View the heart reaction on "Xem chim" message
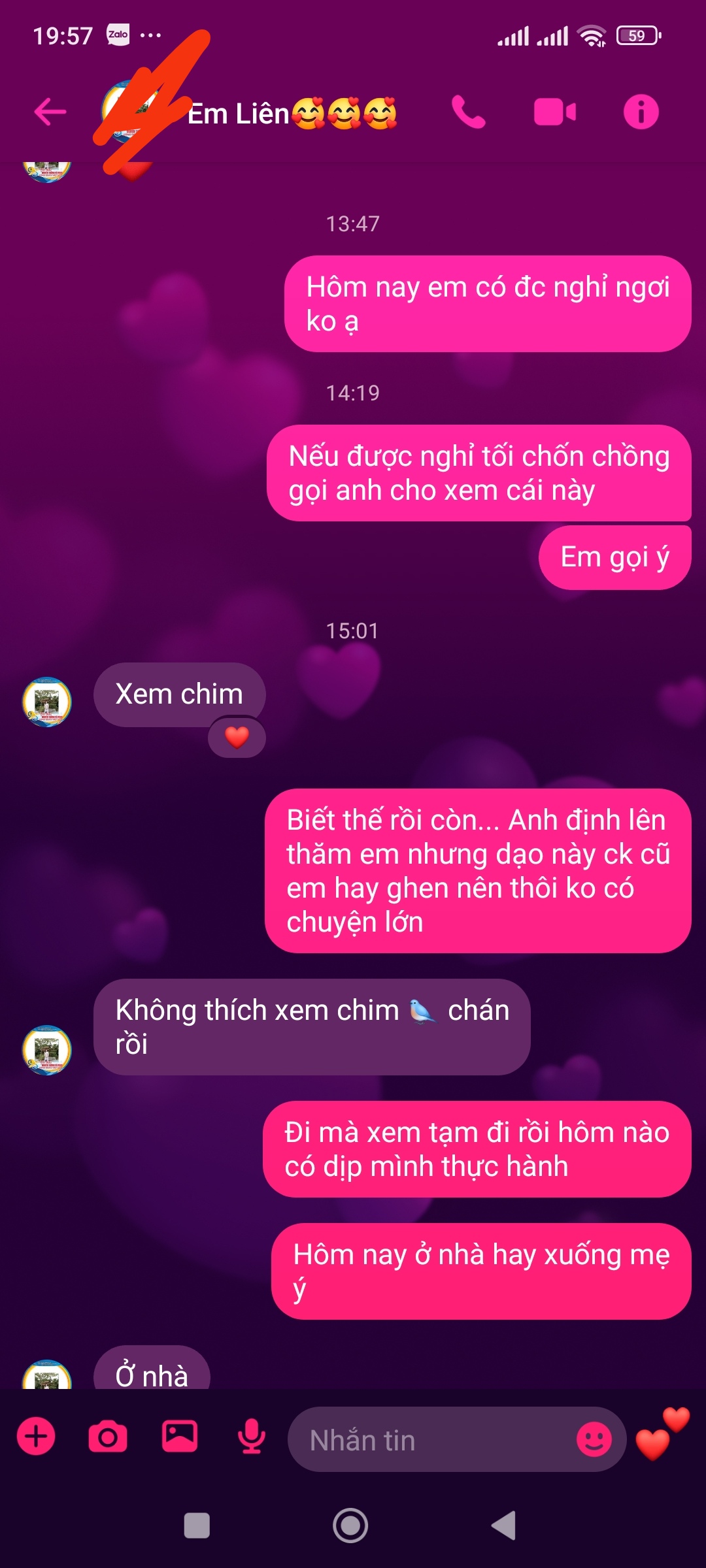 pos(237,738)
